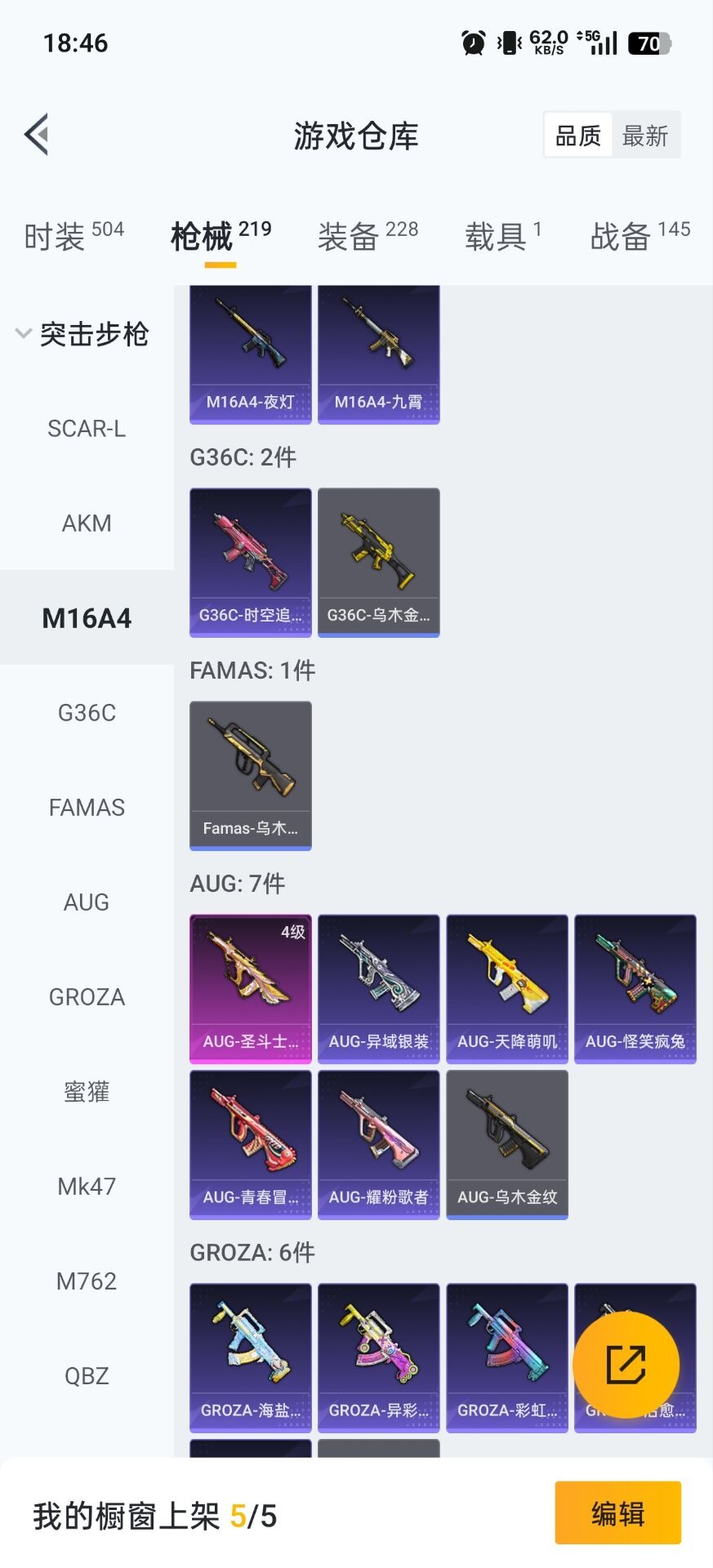Sort by 品质

click(x=578, y=136)
